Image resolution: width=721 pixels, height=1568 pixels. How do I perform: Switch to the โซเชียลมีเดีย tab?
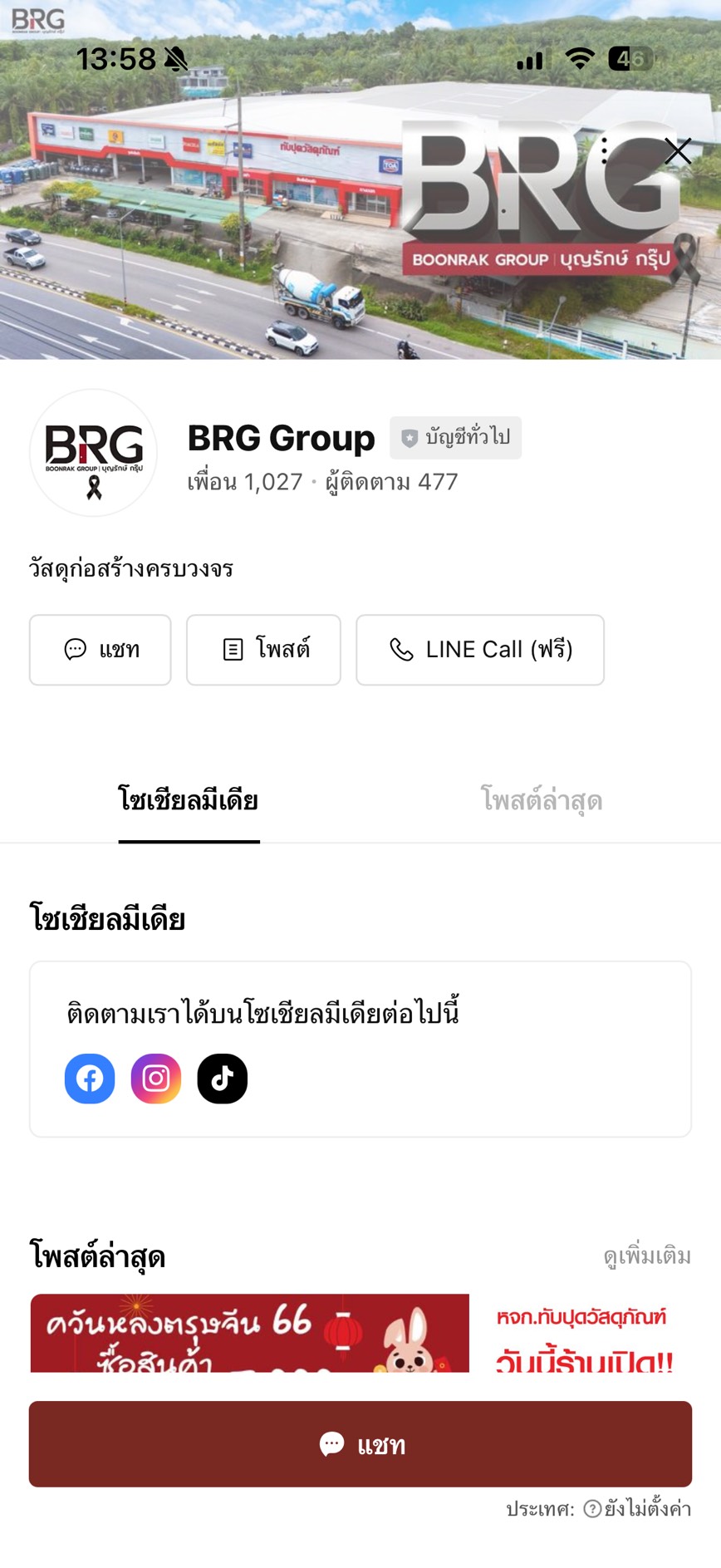(189, 800)
